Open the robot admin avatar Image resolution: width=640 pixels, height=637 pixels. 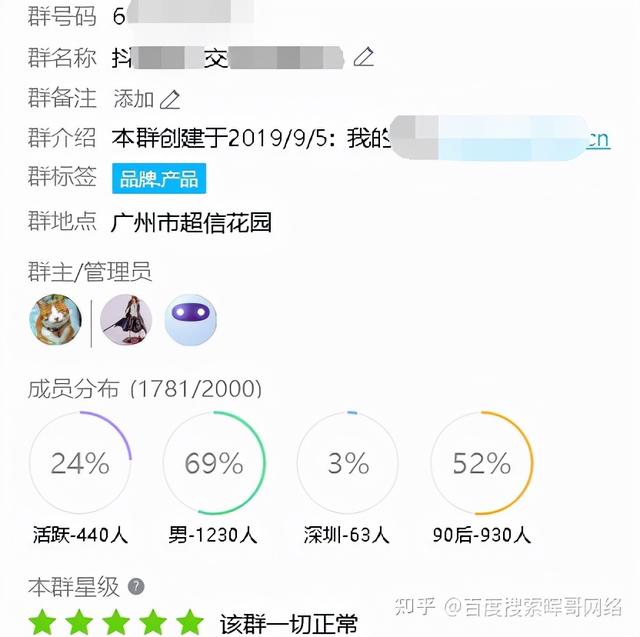tap(190, 320)
